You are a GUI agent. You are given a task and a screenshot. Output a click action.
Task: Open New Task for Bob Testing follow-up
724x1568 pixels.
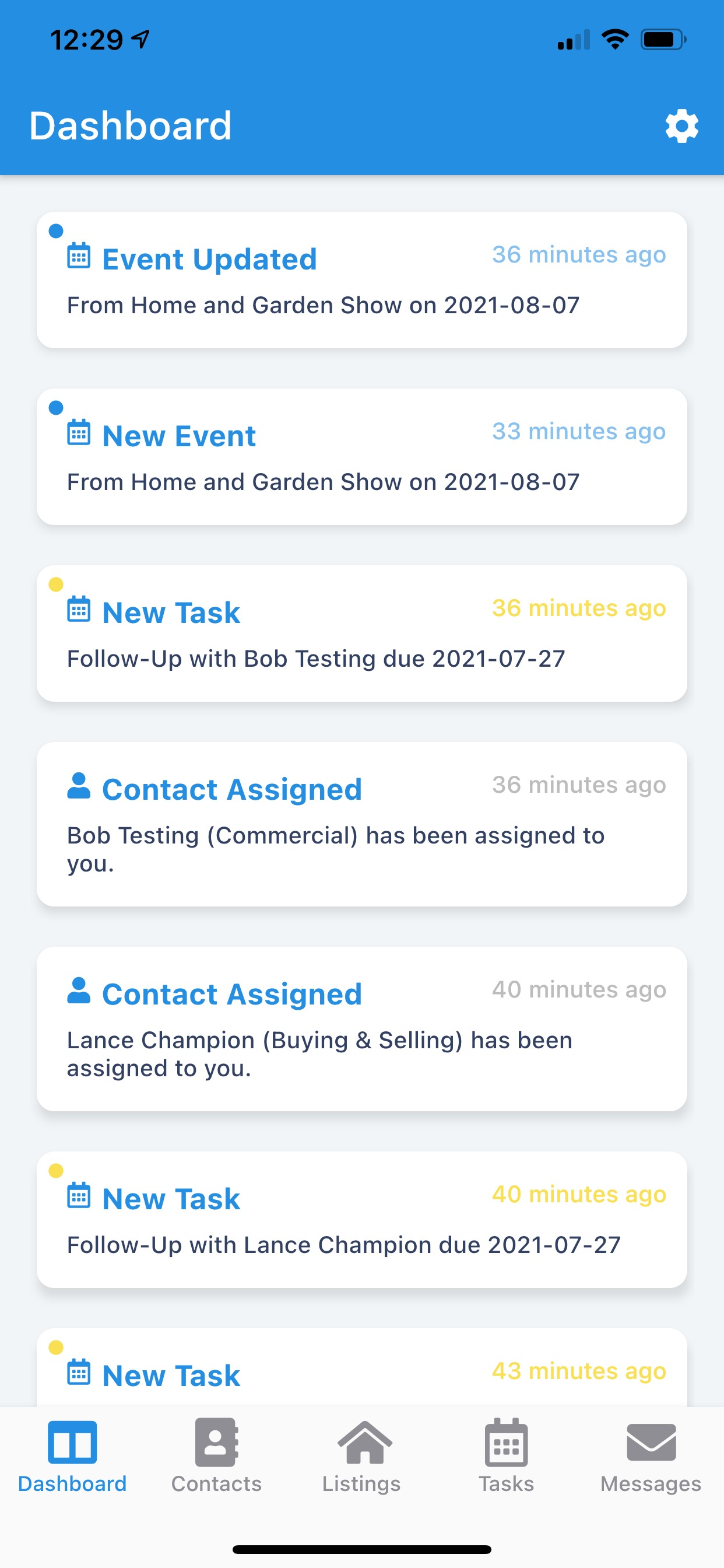click(x=362, y=633)
